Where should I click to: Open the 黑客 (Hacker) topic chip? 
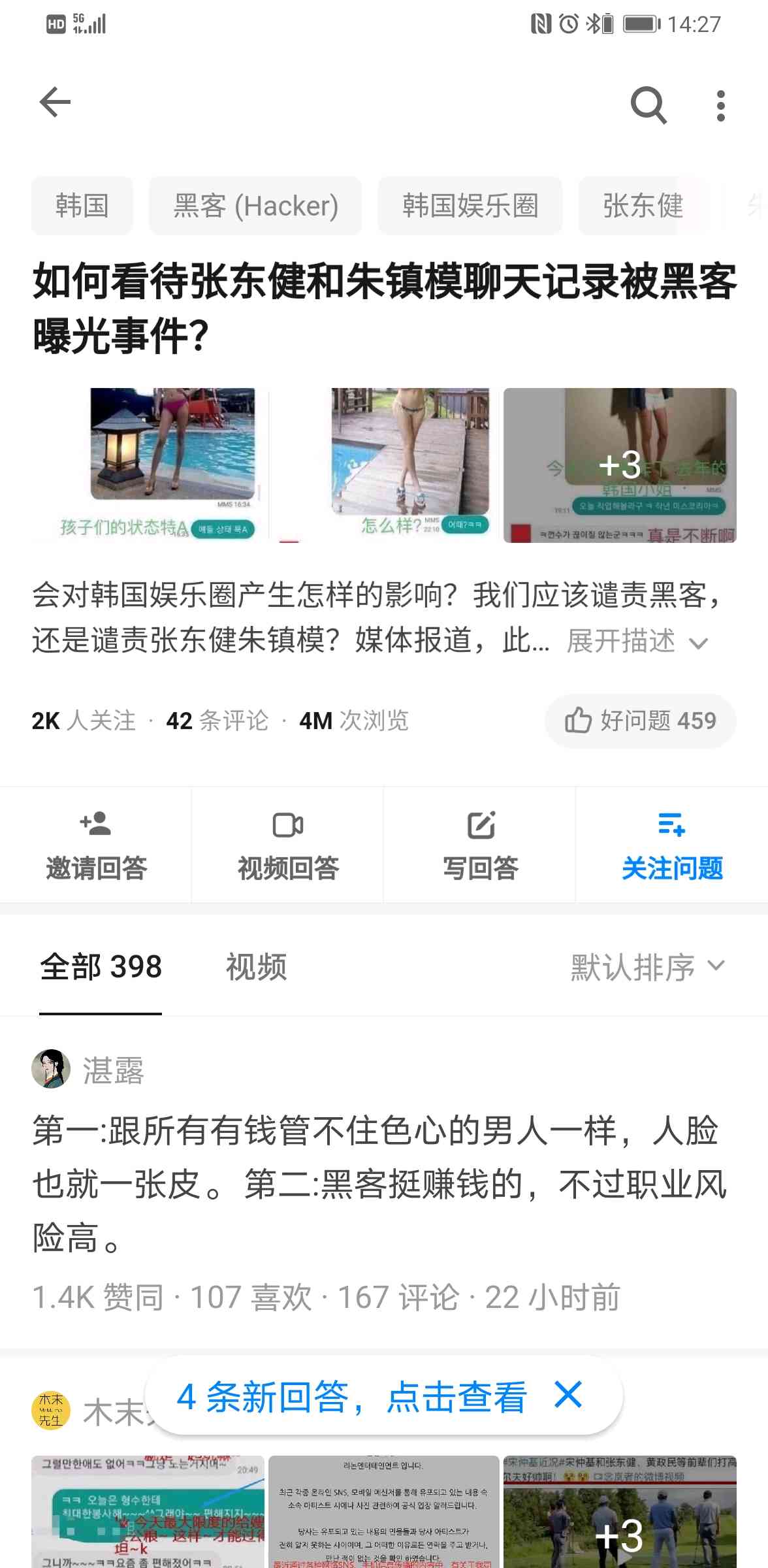tap(255, 206)
